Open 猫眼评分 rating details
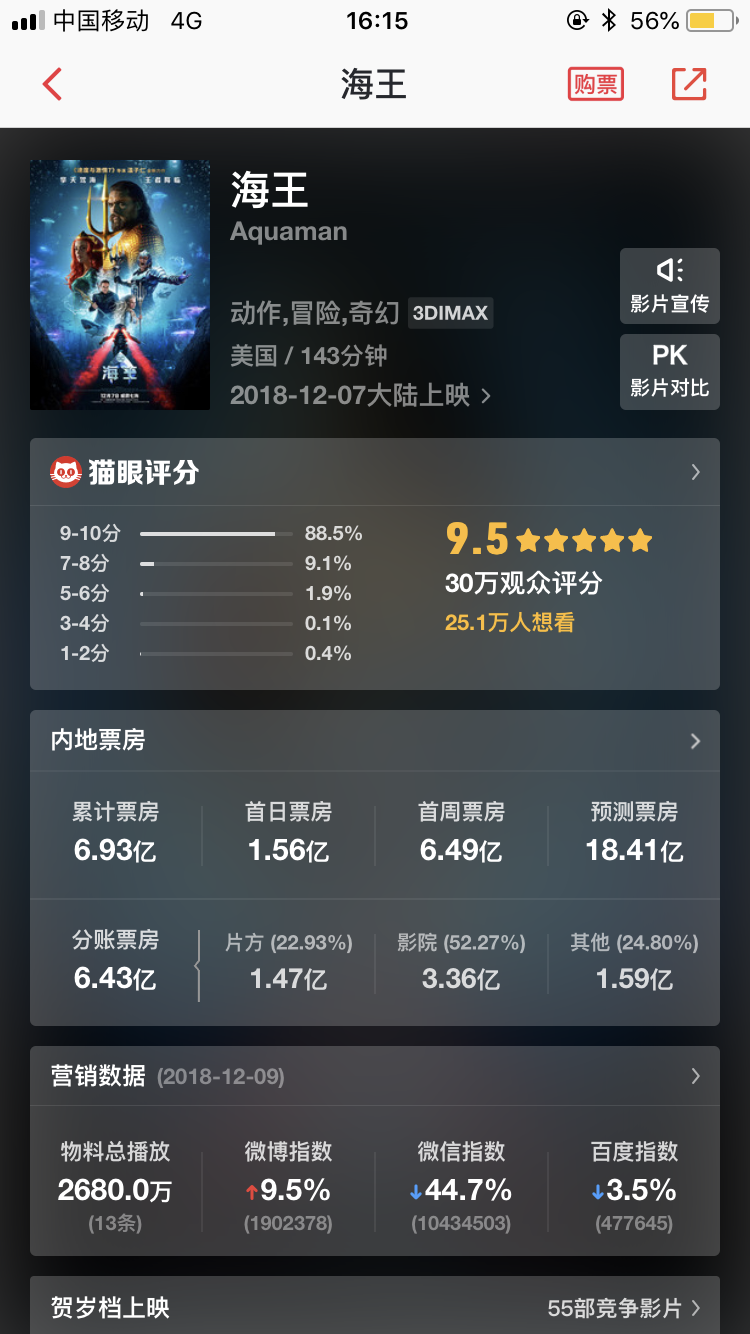This screenshot has width=750, height=1334. tap(375, 472)
